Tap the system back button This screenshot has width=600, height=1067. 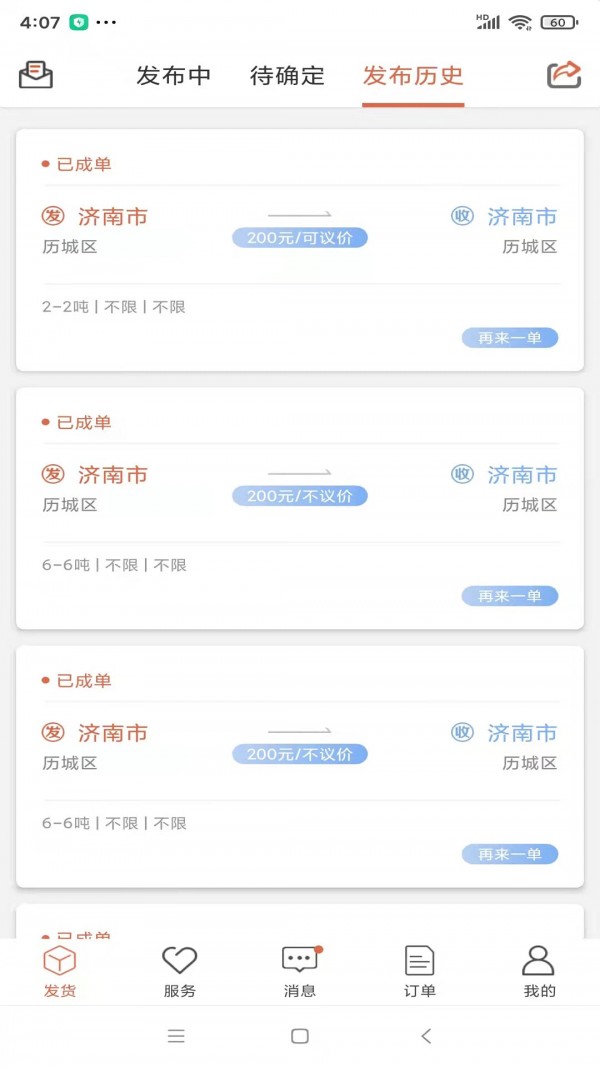tap(426, 1036)
